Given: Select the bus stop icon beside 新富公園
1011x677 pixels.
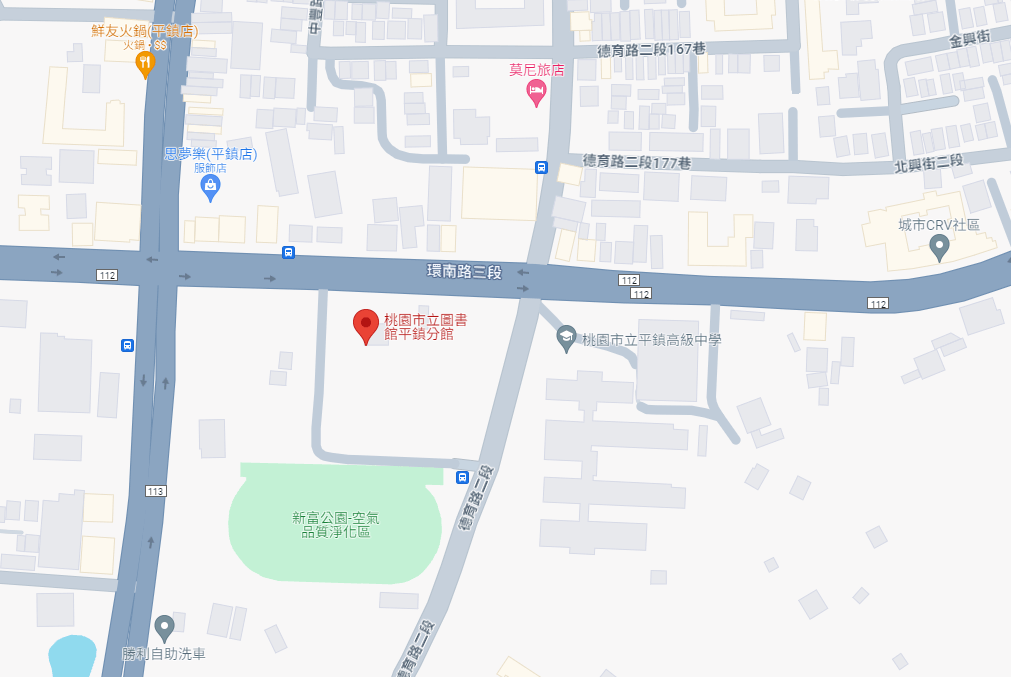Looking at the screenshot, I should pyautogui.click(x=462, y=477).
